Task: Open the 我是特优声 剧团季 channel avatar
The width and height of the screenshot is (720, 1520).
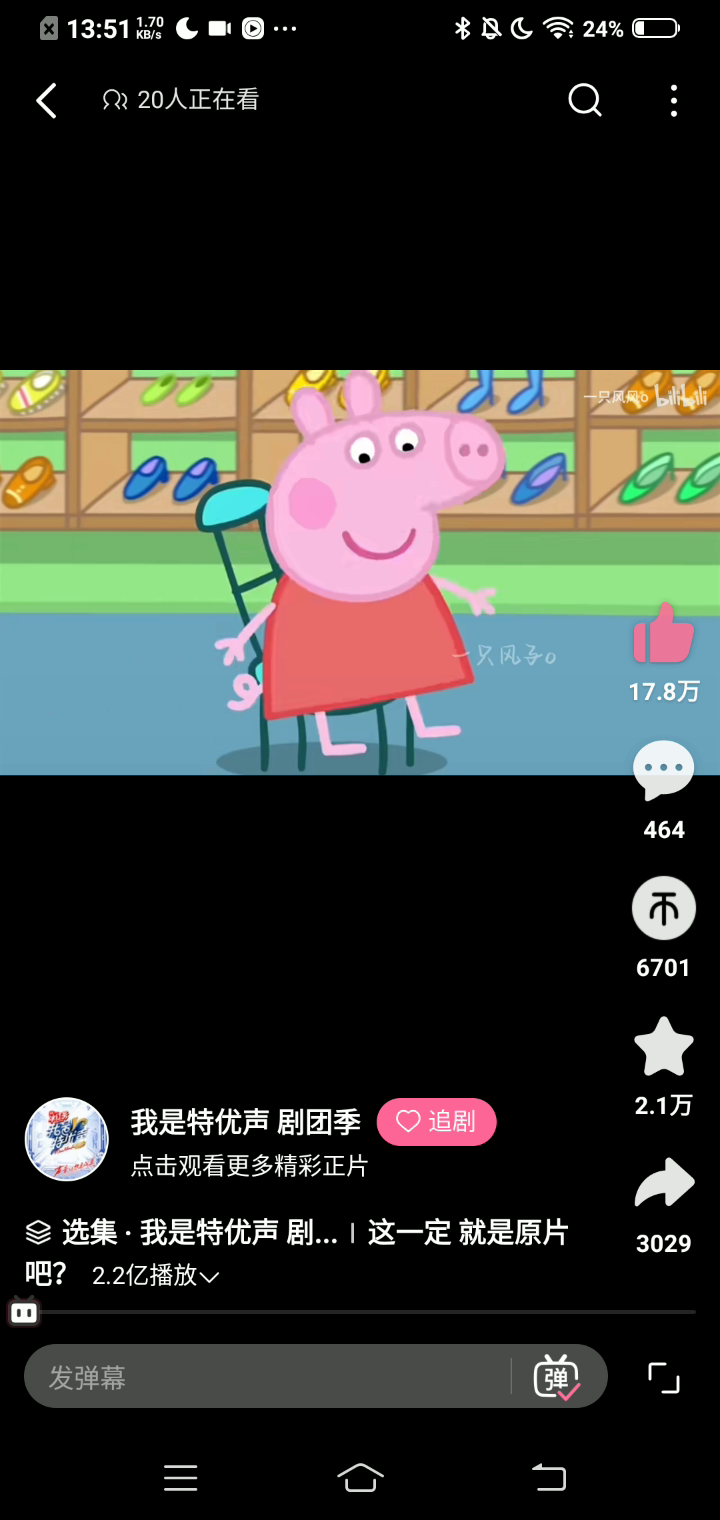Action: coord(66,1139)
